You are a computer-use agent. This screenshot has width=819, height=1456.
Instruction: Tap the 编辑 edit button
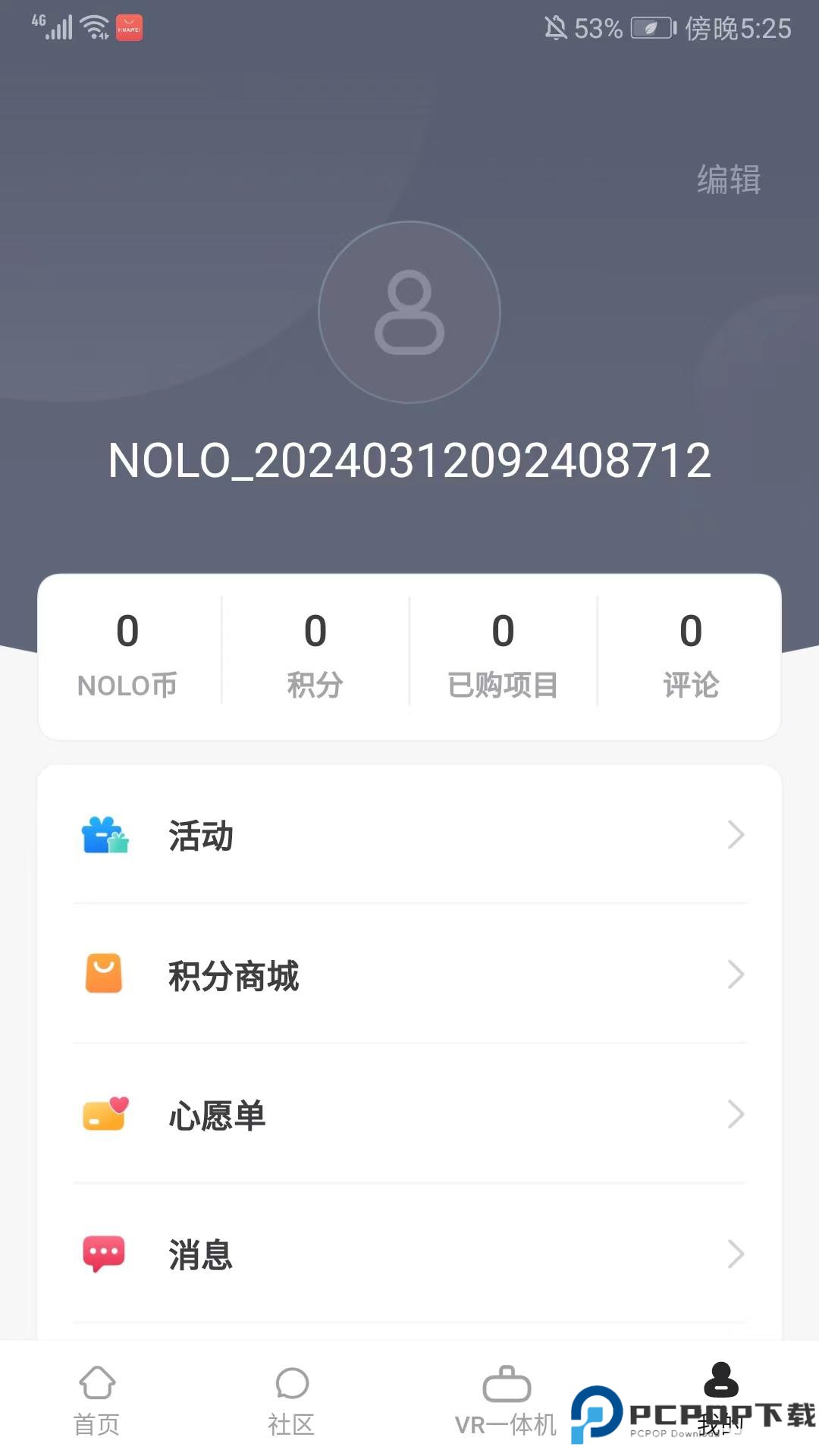click(x=729, y=180)
